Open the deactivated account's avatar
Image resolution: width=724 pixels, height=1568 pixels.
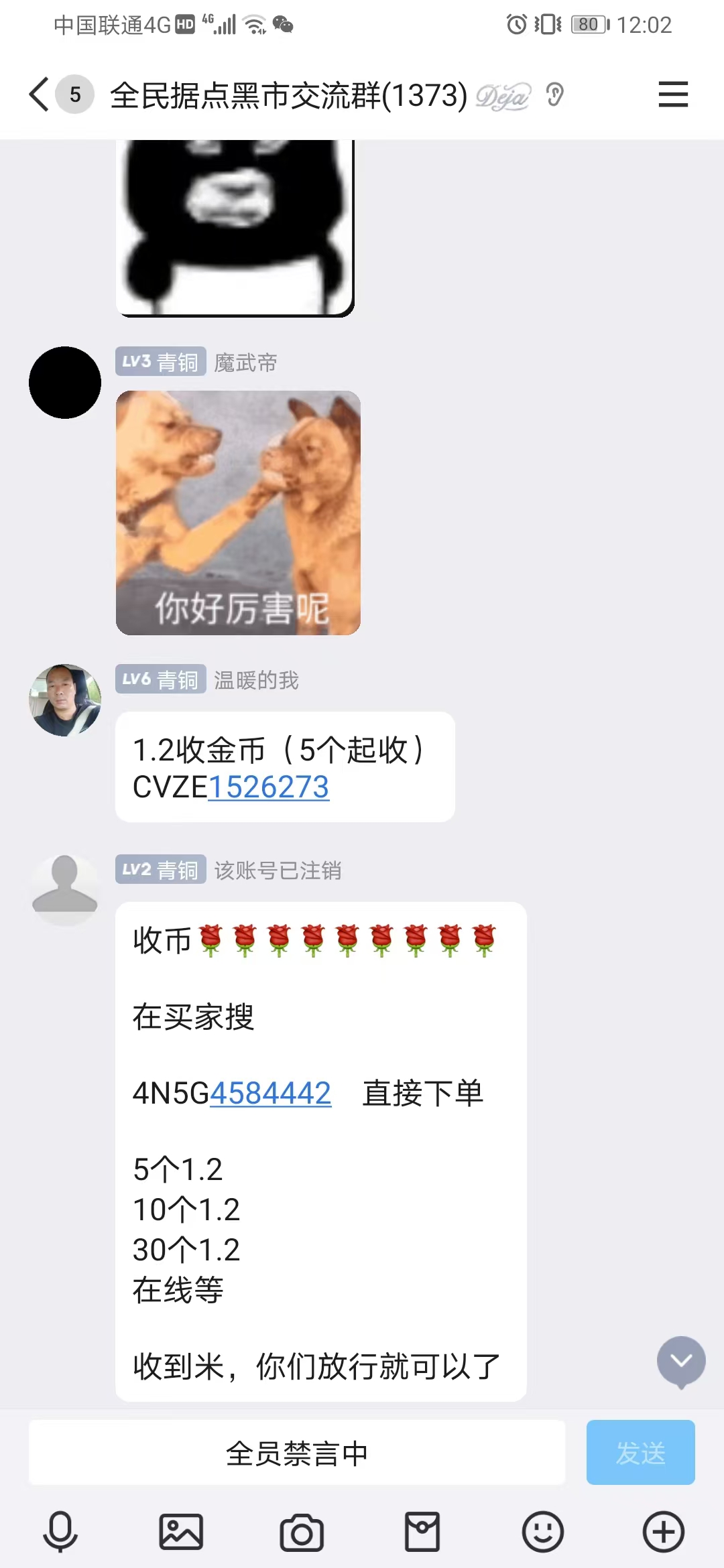point(65,890)
